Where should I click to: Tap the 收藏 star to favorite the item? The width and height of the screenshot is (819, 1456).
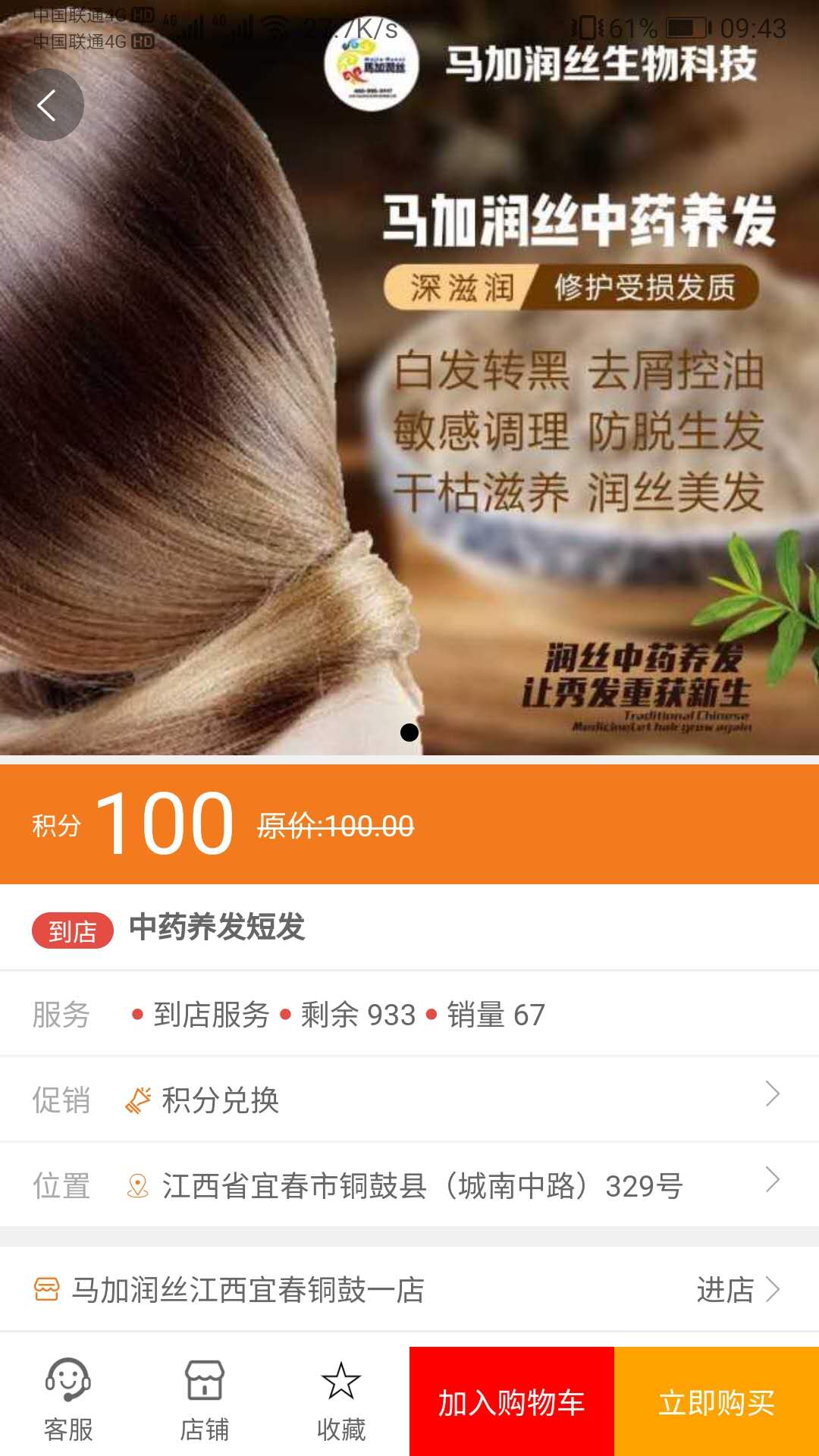point(342,1382)
